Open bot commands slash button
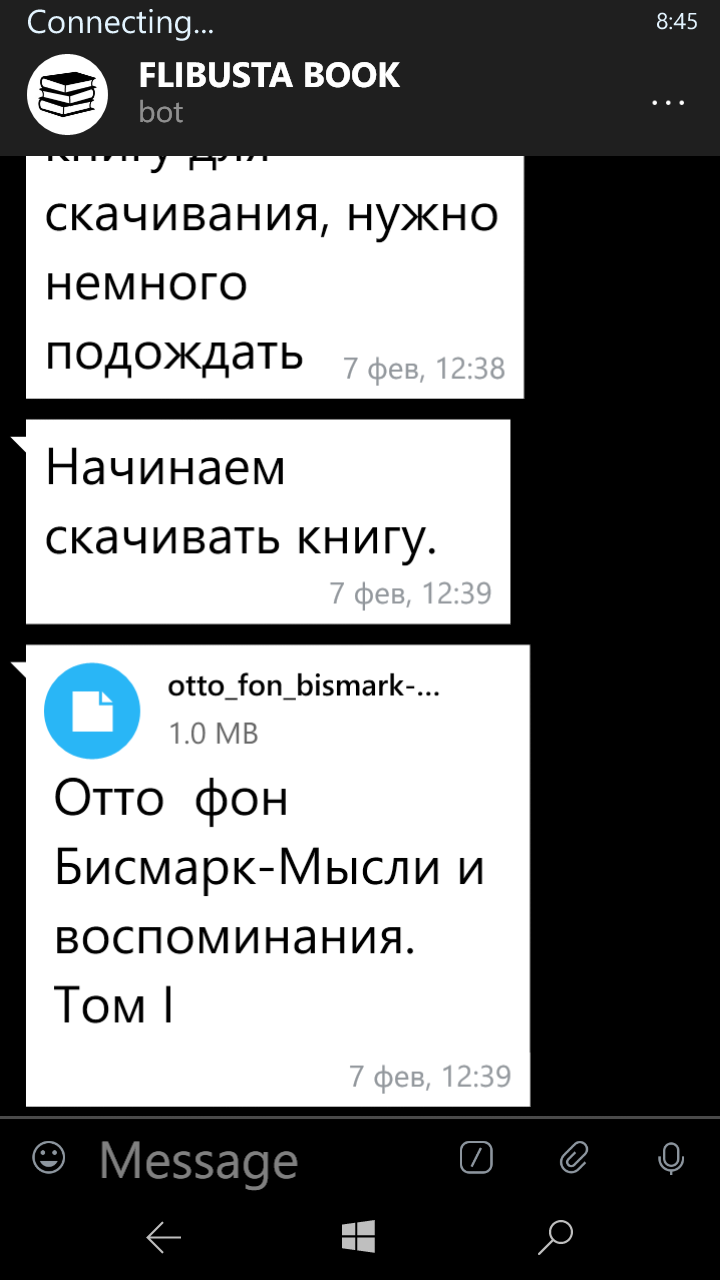Image resolution: width=720 pixels, height=1280 pixels. 476,1158
